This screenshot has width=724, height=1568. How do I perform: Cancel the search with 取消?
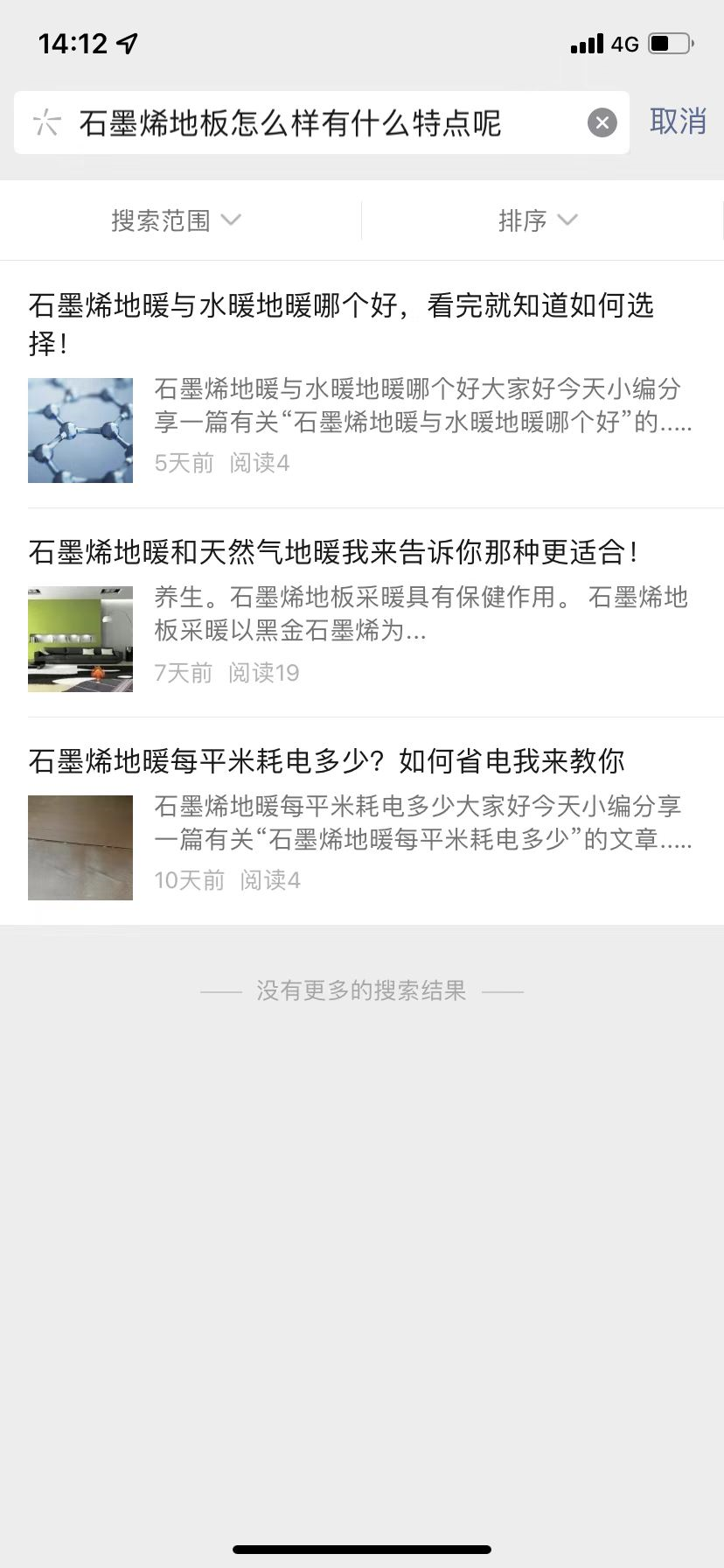[678, 122]
